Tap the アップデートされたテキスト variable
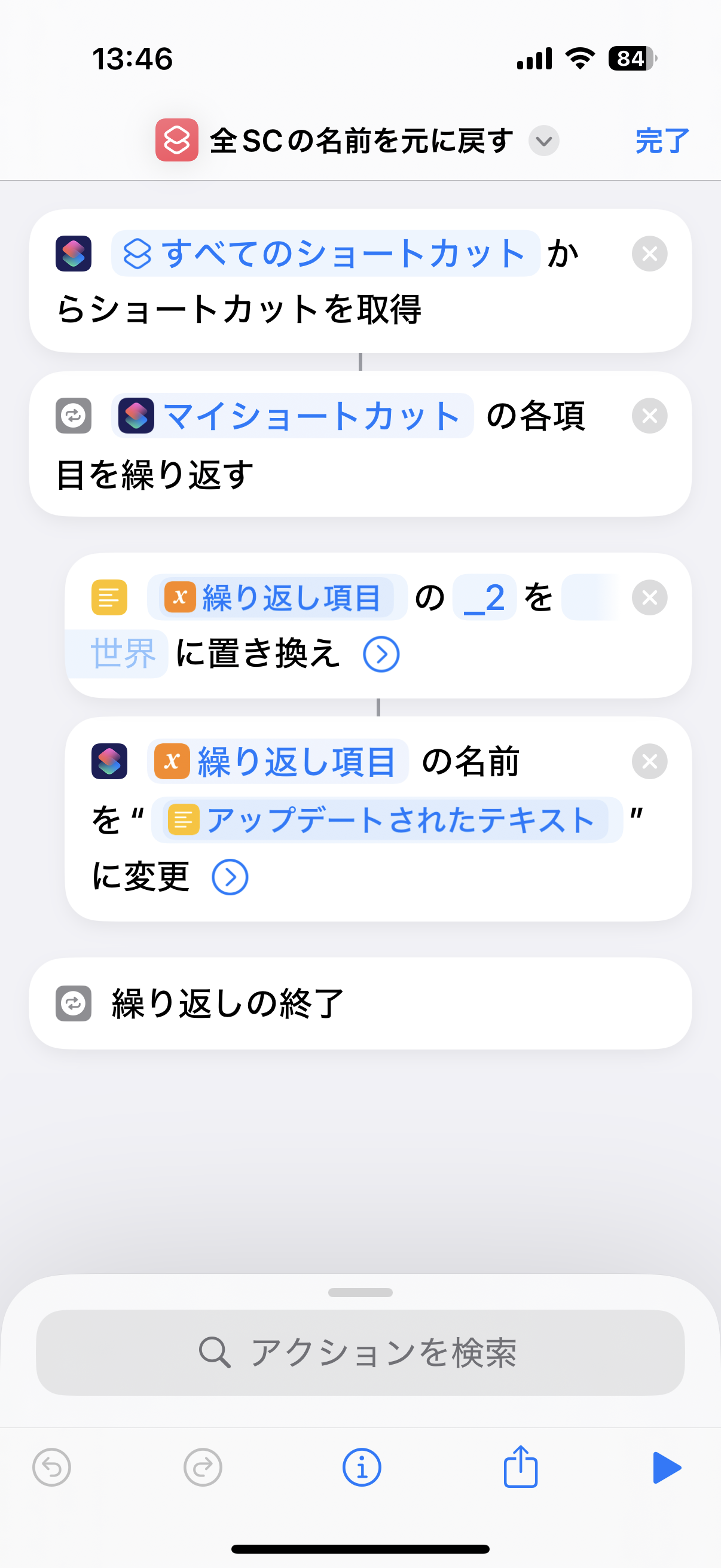The image size is (721, 1568). pyautogui.click(x=387, y=819)
